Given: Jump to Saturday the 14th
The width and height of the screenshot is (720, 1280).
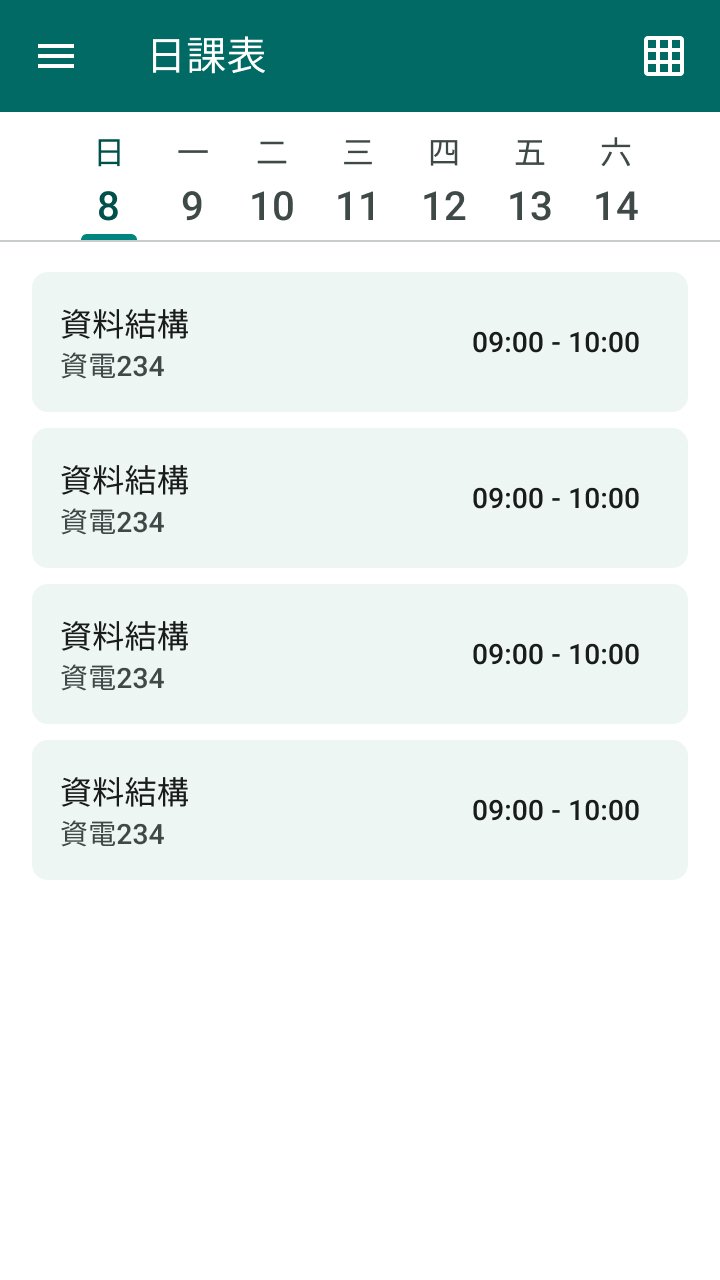Looking at the screenshot, I should [x=616, y=185].
